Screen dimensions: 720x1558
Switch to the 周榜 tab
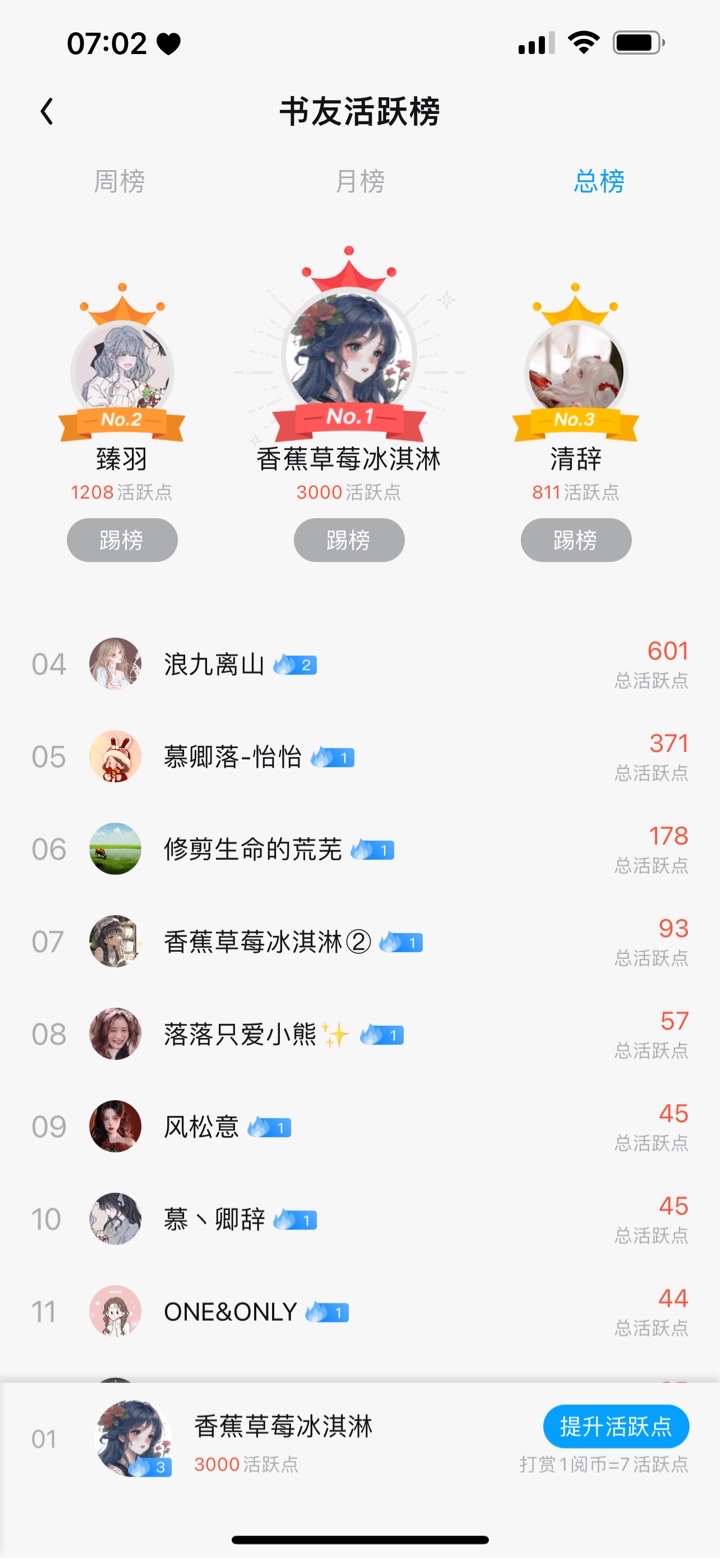point(120,181)
